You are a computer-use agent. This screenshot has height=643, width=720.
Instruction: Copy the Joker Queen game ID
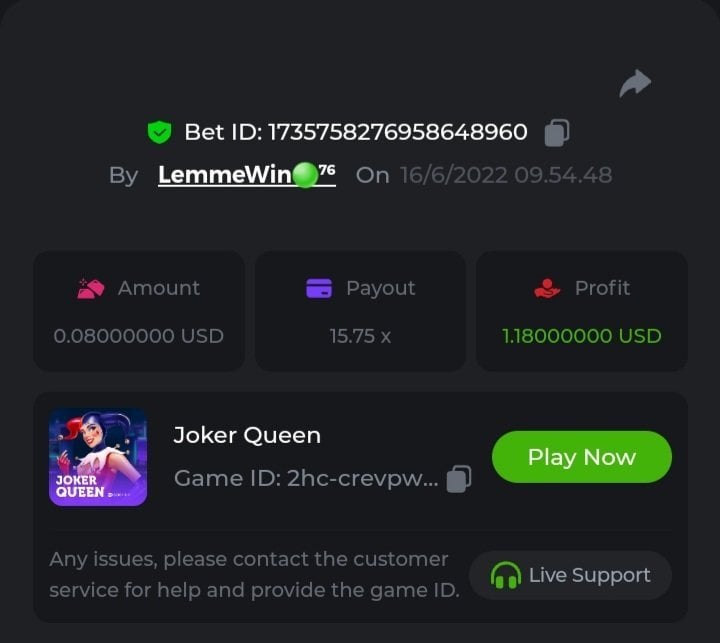click(458, 479)
